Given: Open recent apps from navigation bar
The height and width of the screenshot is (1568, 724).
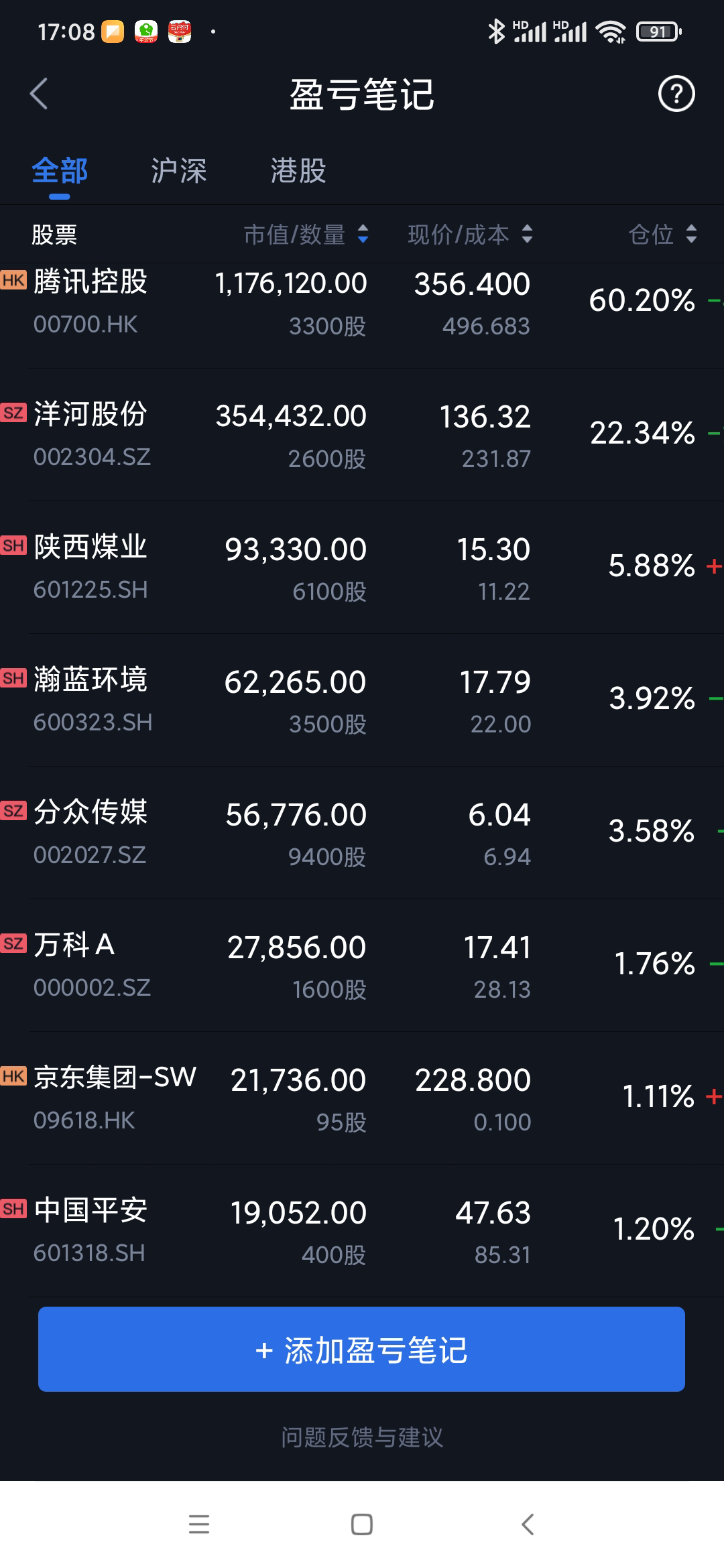Looking at the screenshot, I should (199, 1524).
